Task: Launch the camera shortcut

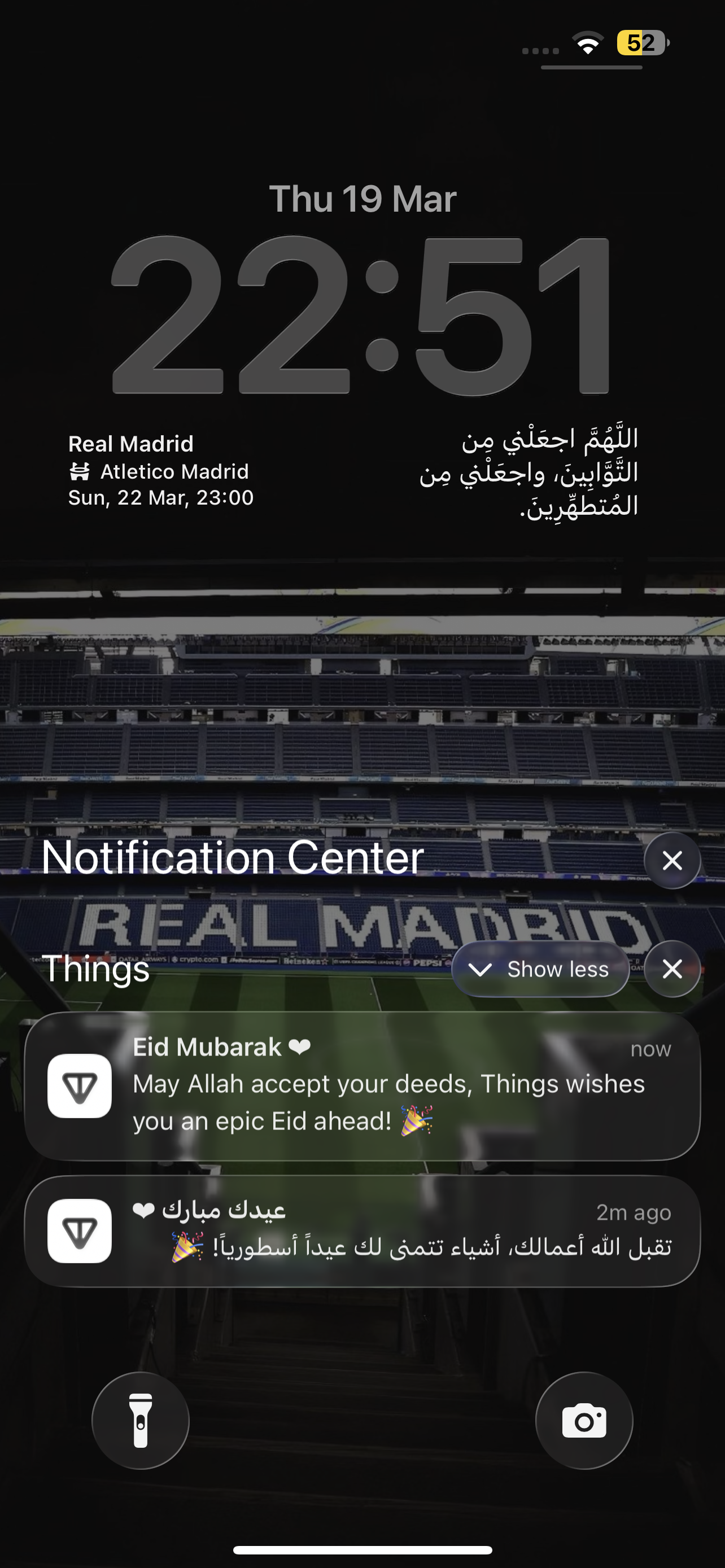Action: (584, 1421)
